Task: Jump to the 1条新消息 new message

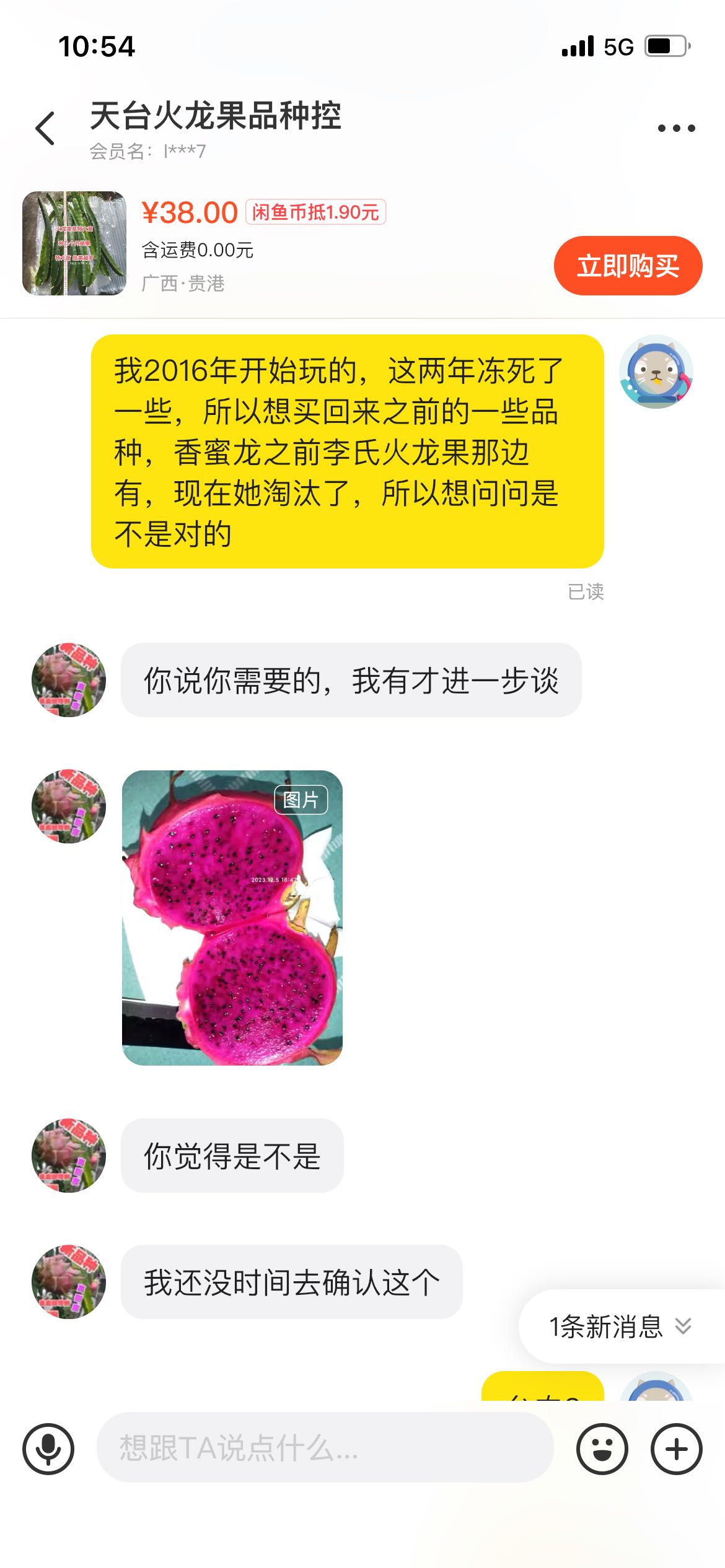Action: click(621, 1326)
